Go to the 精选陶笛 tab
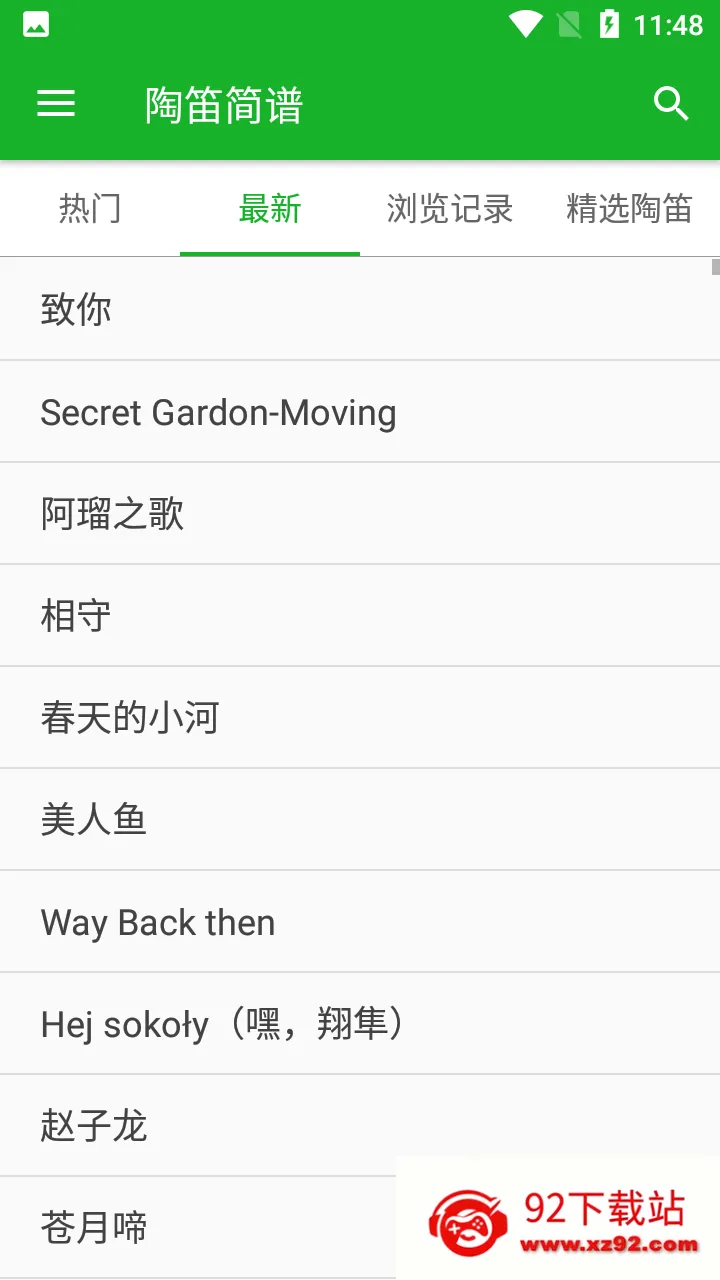The image size is (720, 1280). pyautogui.click(x=630, y=208)
